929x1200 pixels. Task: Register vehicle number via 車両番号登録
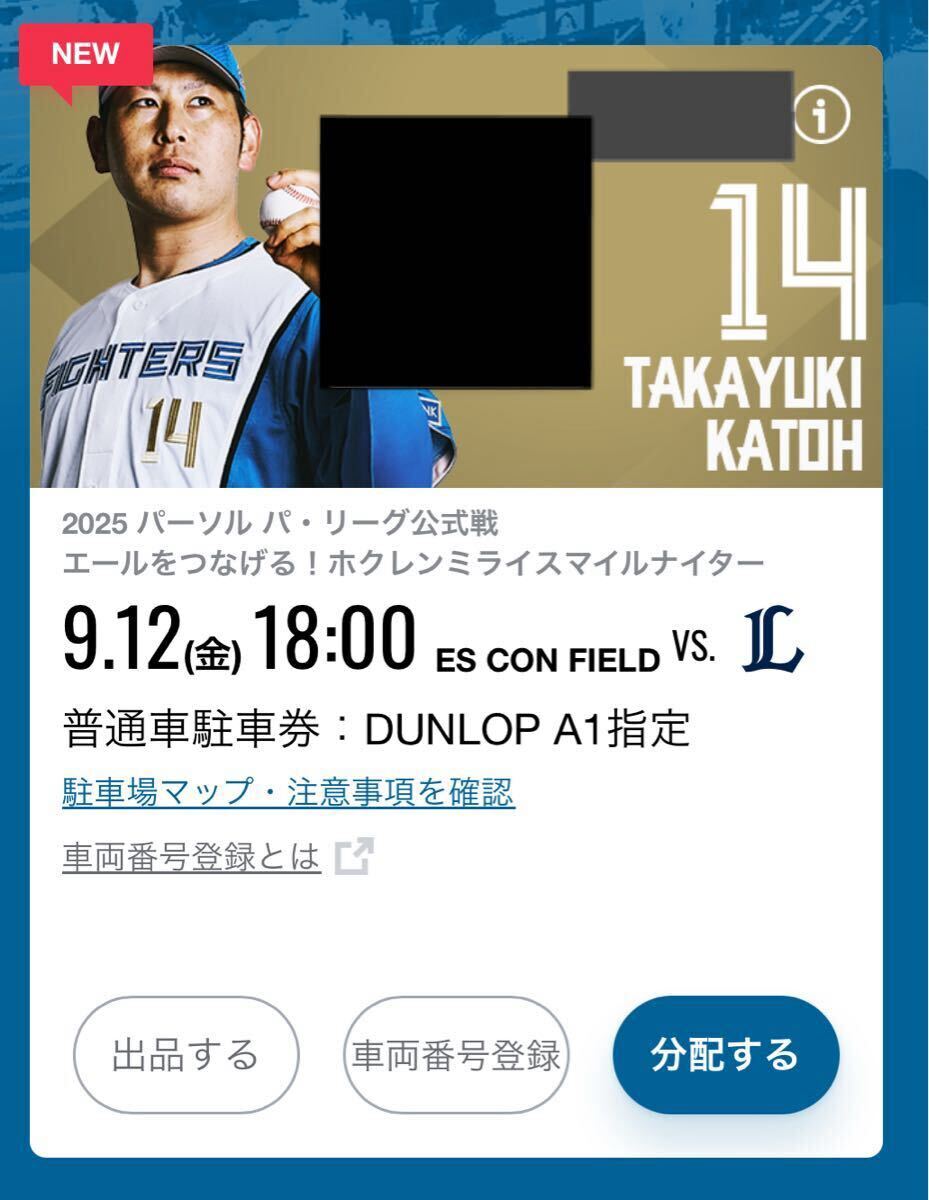click(456, 1055)
